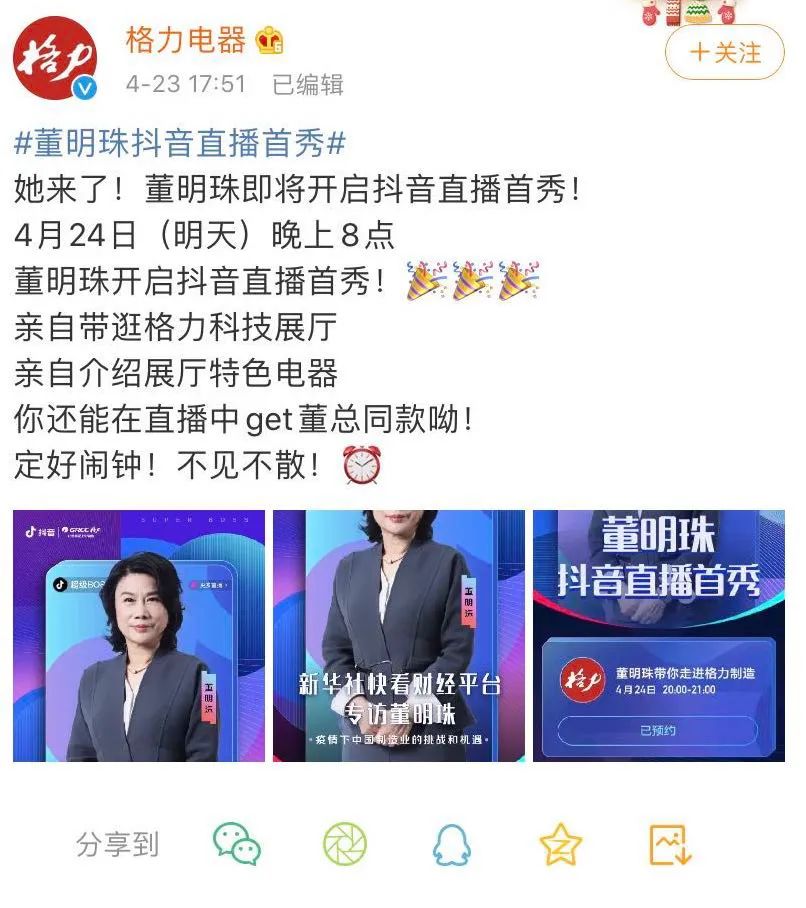This screenshot has width=806, height=908.
Task: View the 抖音直播首秀 appointment image
Action: point(659,636)
